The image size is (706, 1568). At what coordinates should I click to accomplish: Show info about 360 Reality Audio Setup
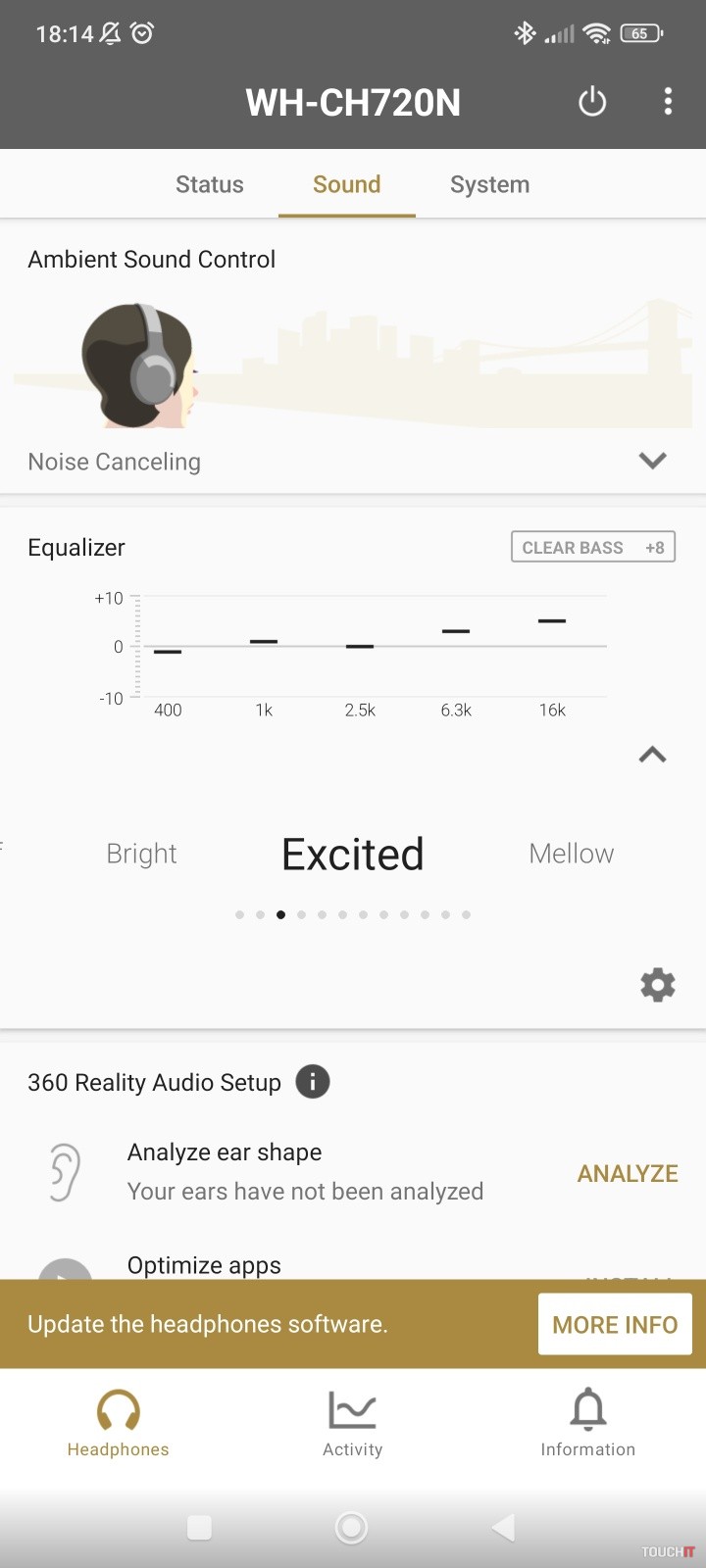click(313, 1082)
